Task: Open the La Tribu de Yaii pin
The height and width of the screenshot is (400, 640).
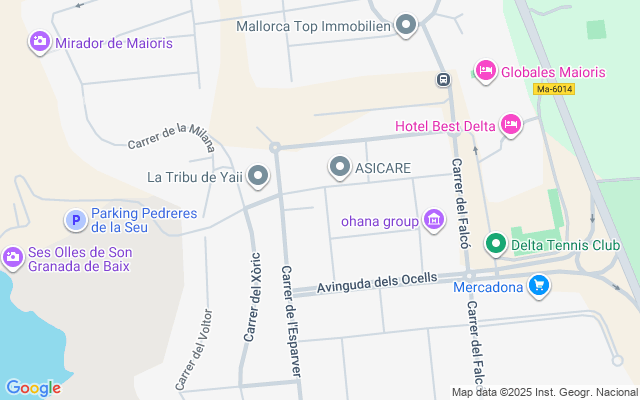Action: 259,177
